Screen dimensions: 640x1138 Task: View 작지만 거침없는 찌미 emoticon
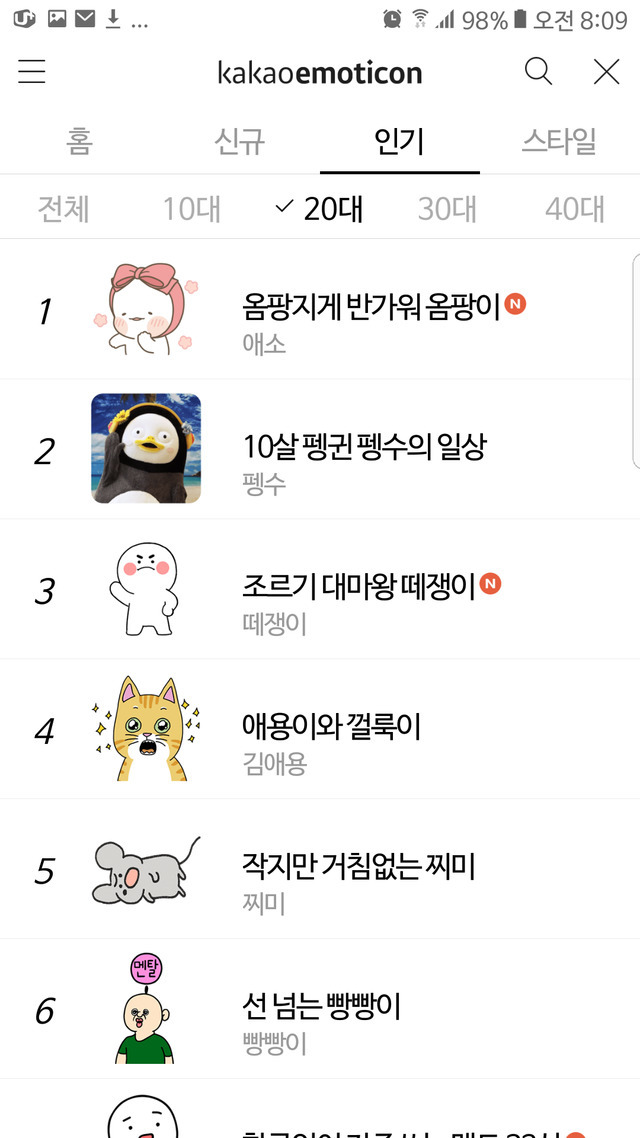[x=358, y=866]
